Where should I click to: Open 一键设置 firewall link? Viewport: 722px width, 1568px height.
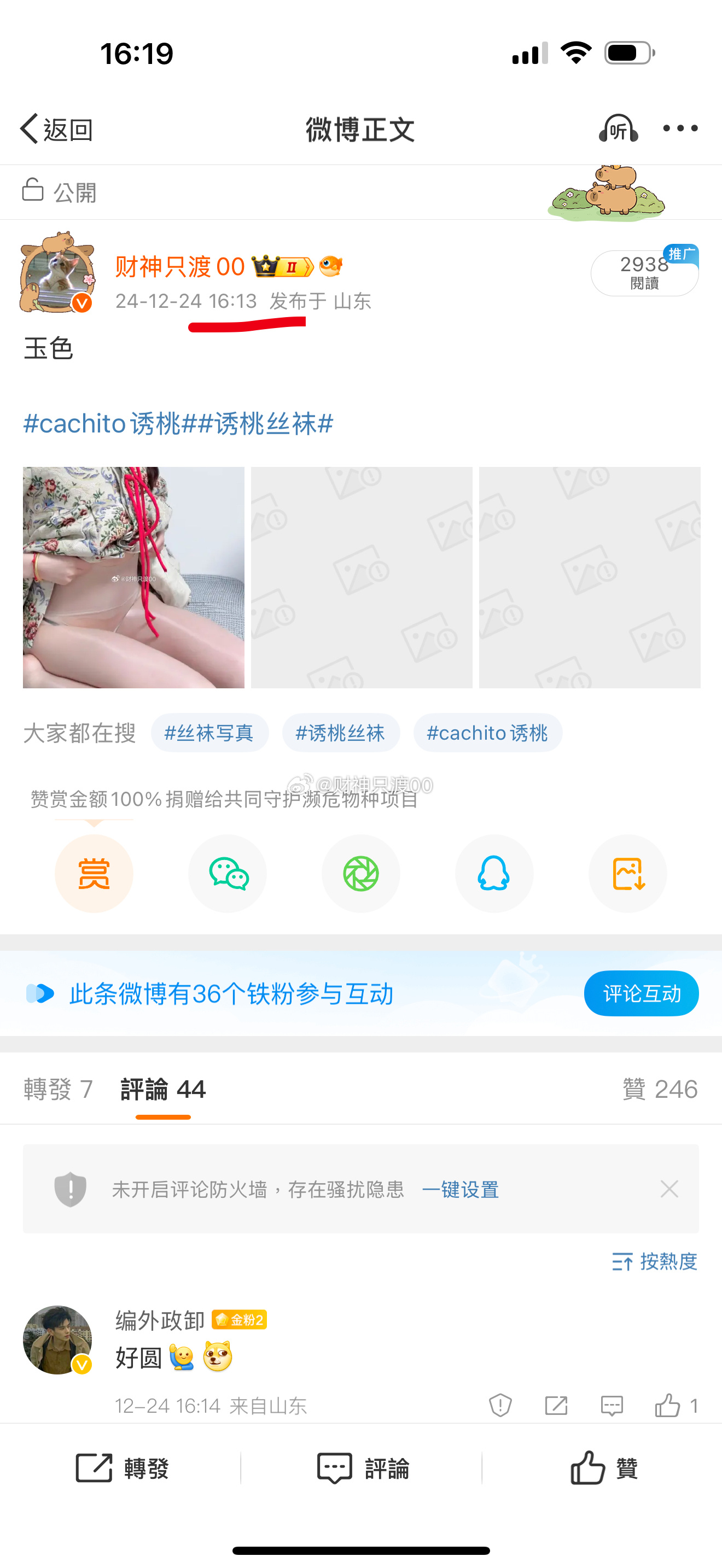click(x=460, y=1189)
